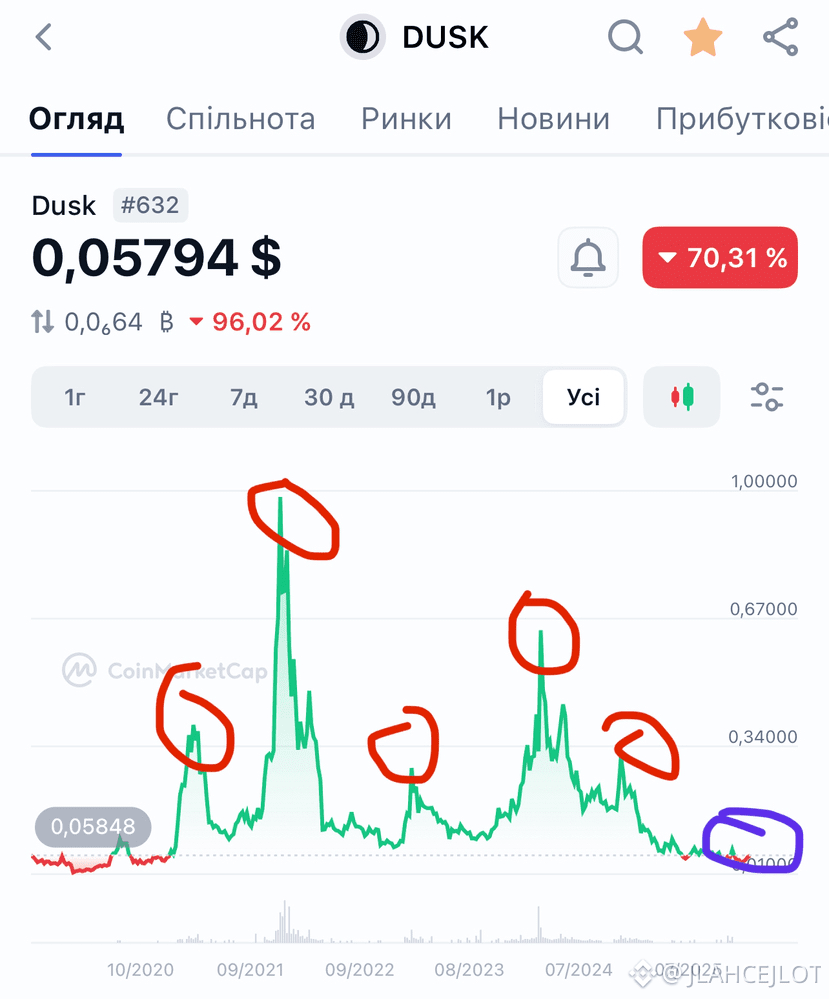Set a price alert with the bell
The height and width of the screenshot is (999, 829).
point(588,258)
